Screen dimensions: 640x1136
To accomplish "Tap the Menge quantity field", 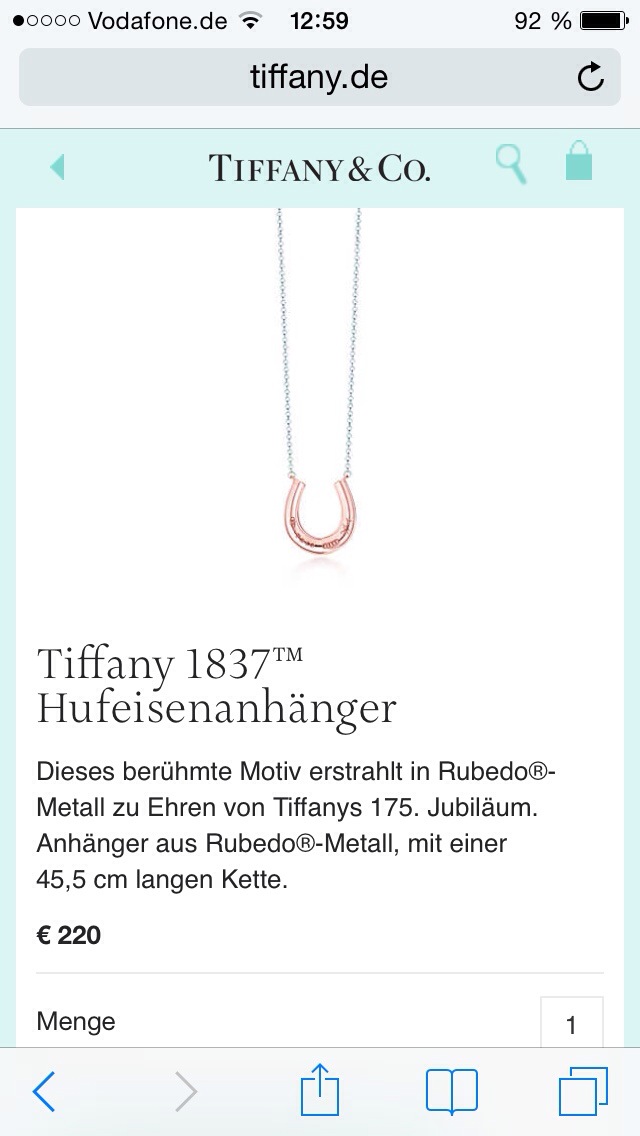I will (571, 1022).
